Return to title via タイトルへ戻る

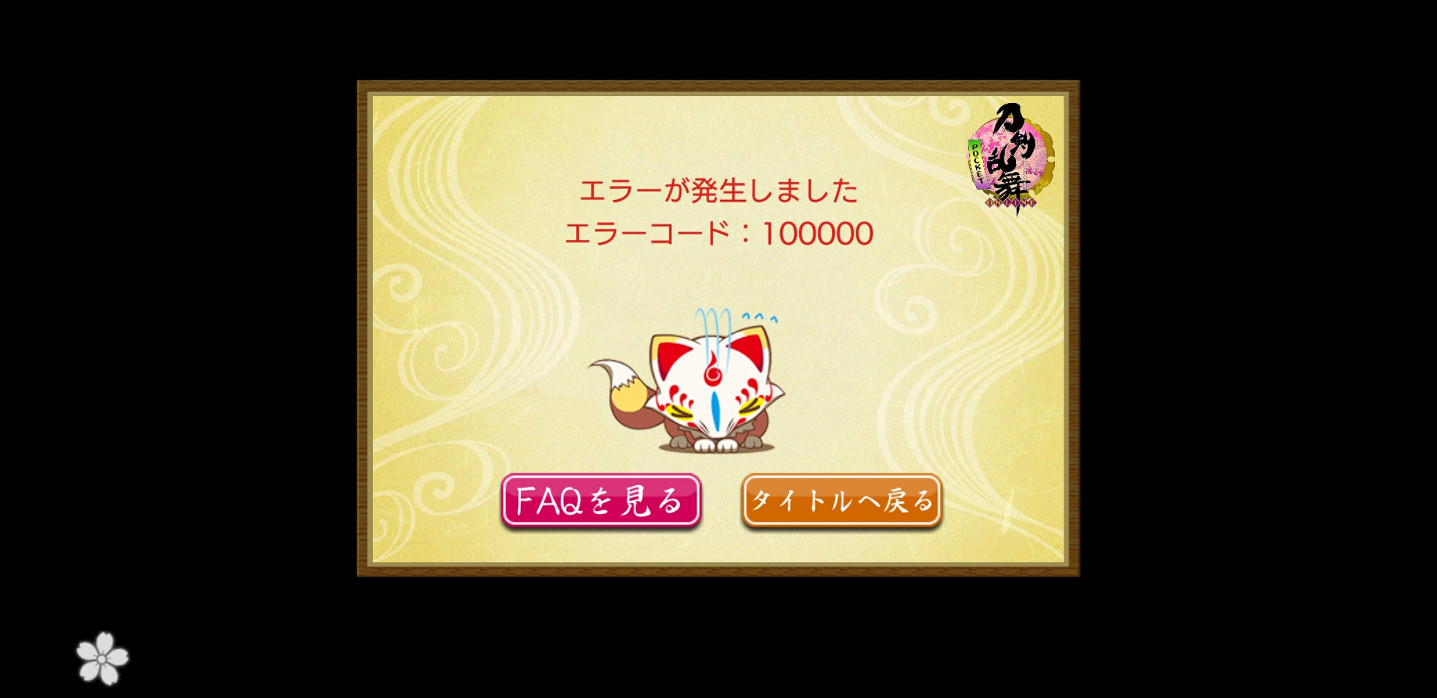(x=841, y=500)
